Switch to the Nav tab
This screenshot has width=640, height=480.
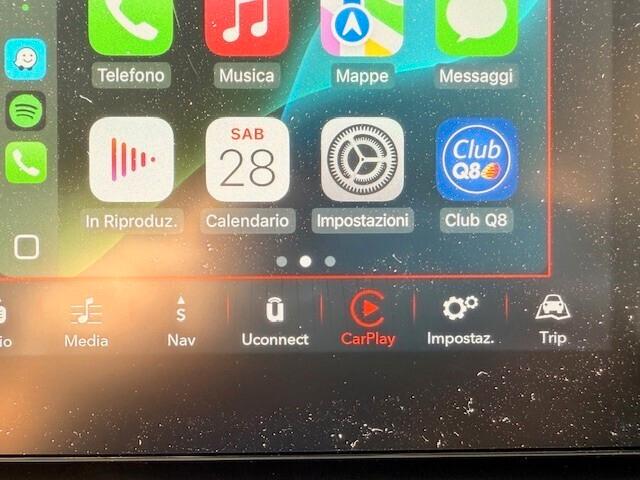point(181,320)
